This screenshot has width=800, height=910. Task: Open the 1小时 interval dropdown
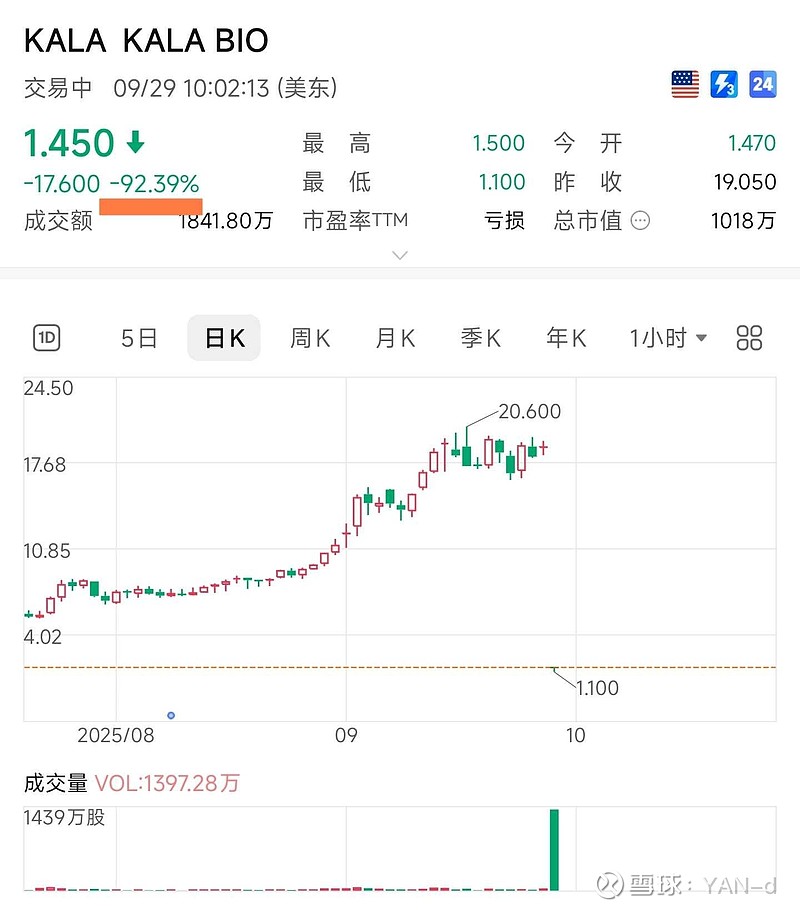(668, 338)
